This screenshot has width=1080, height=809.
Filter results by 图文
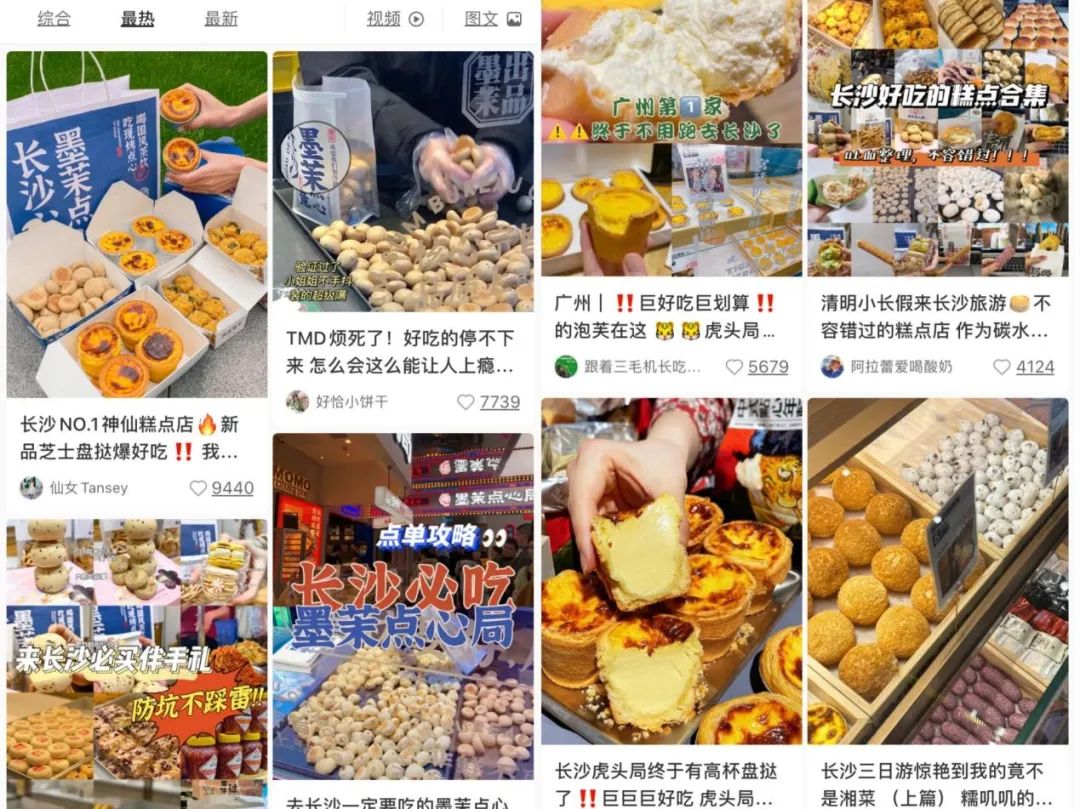(493, 18)
